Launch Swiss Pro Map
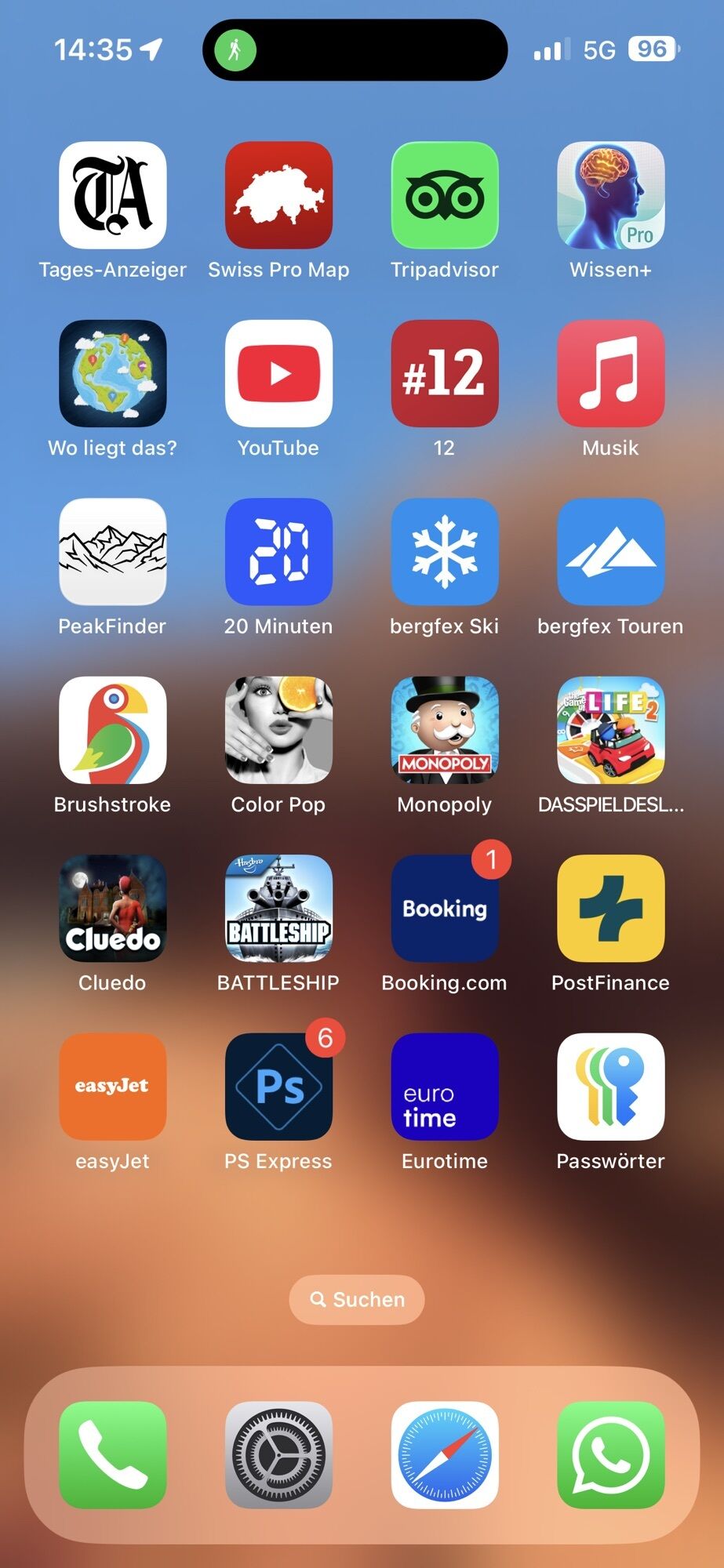Screen dimensions: 724x1568 pos(278,195)
